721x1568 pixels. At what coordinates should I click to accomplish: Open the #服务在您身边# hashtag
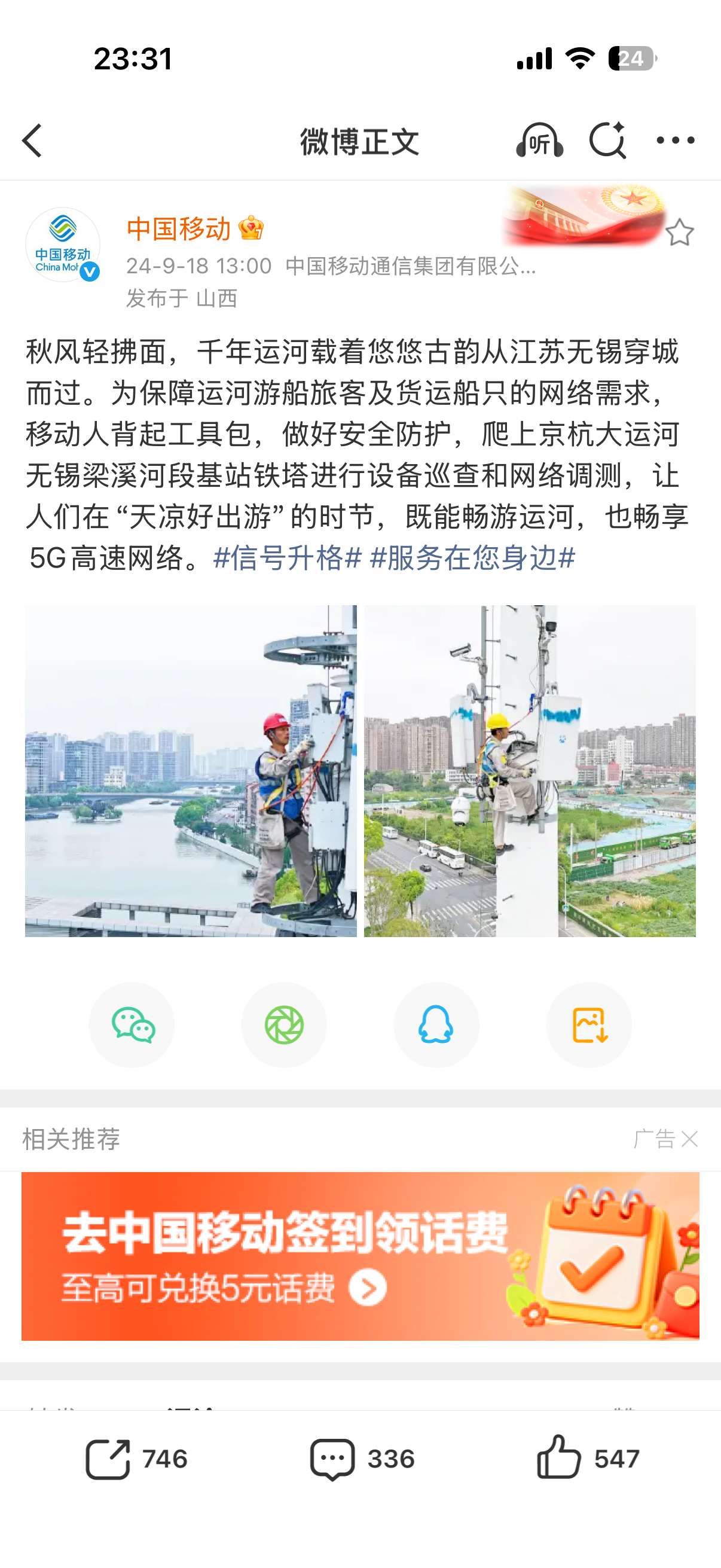(472, 558)
